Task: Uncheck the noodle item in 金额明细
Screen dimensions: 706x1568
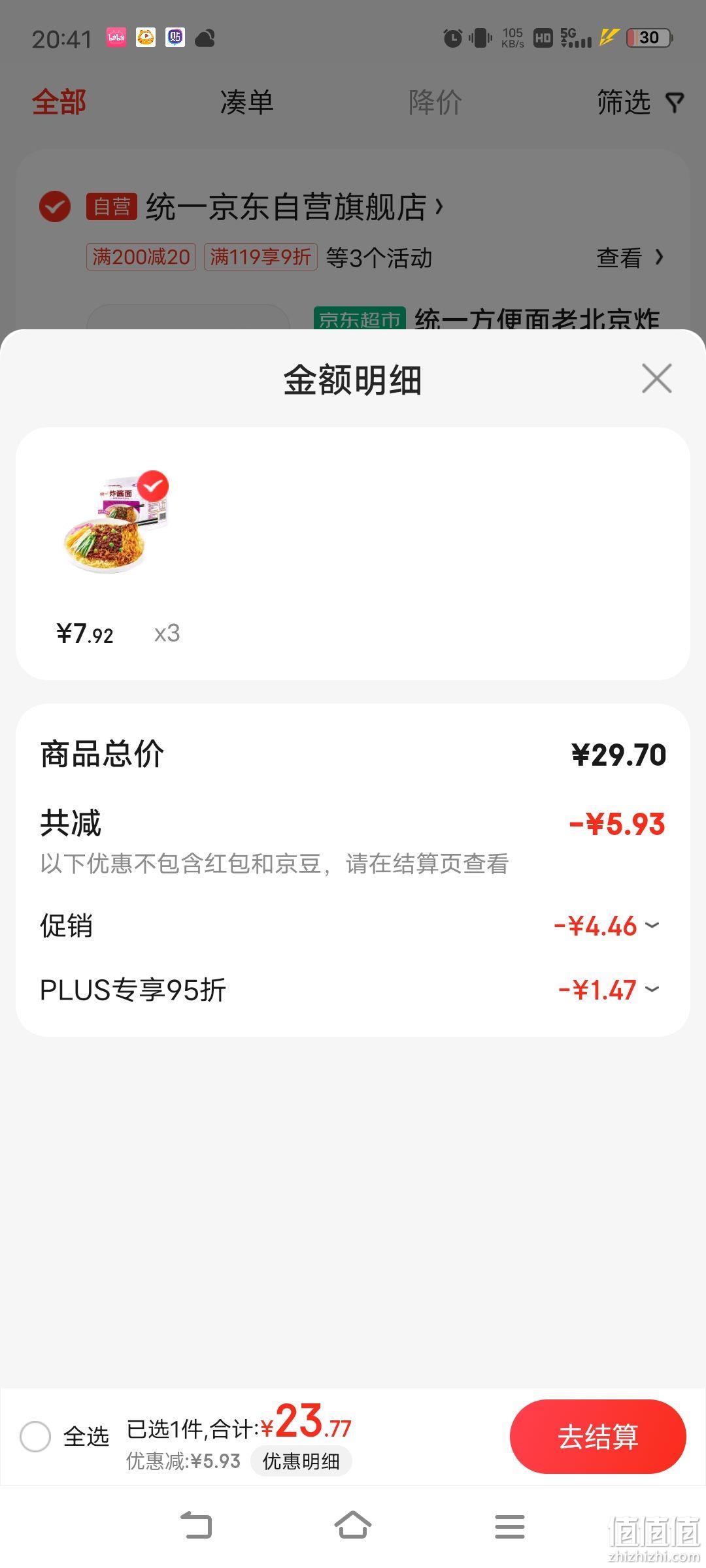Action: 154,486
